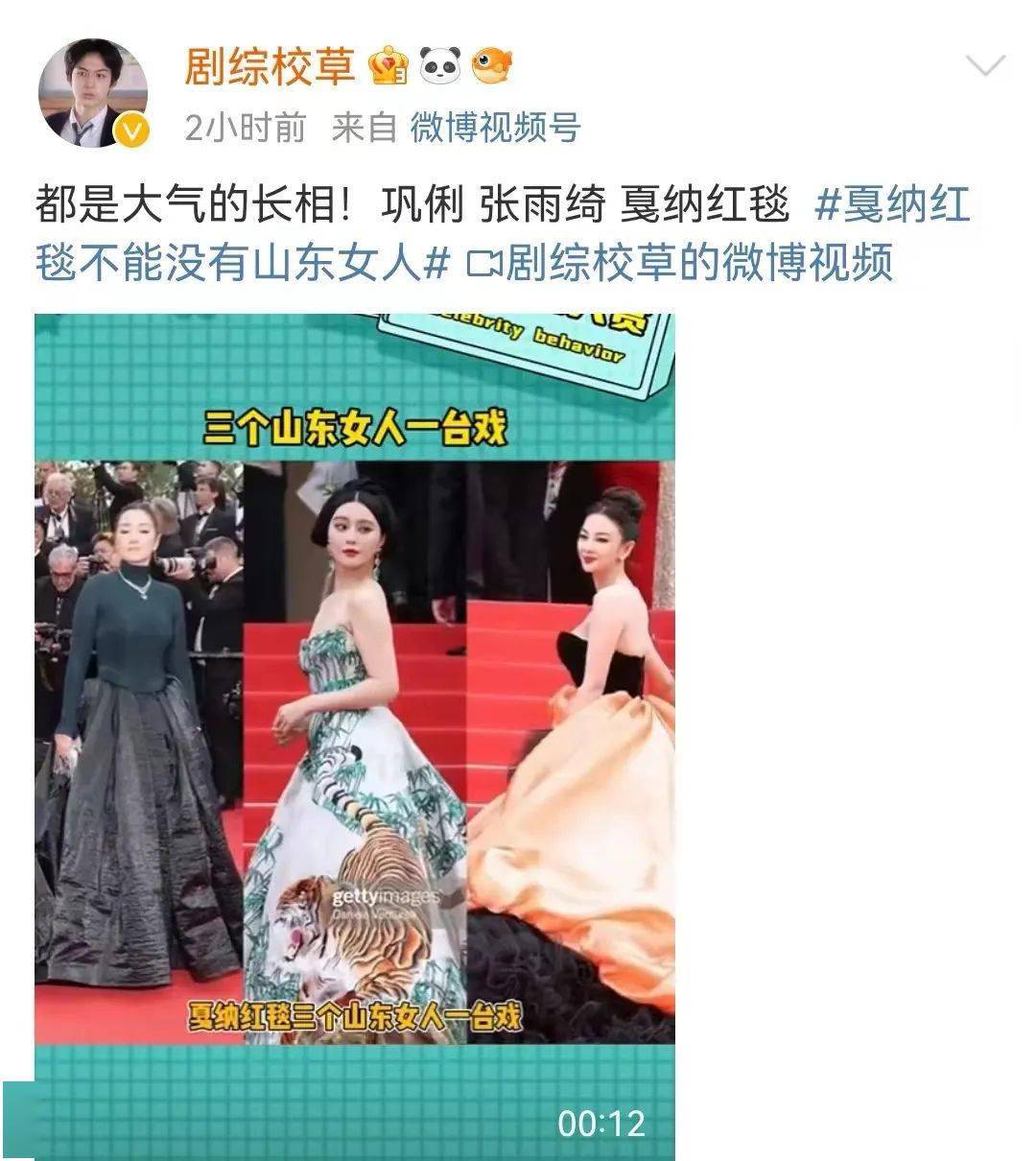1036x1161 pixels.
Task: Expand the post options chevron
Action: click(x=984, y=67)
